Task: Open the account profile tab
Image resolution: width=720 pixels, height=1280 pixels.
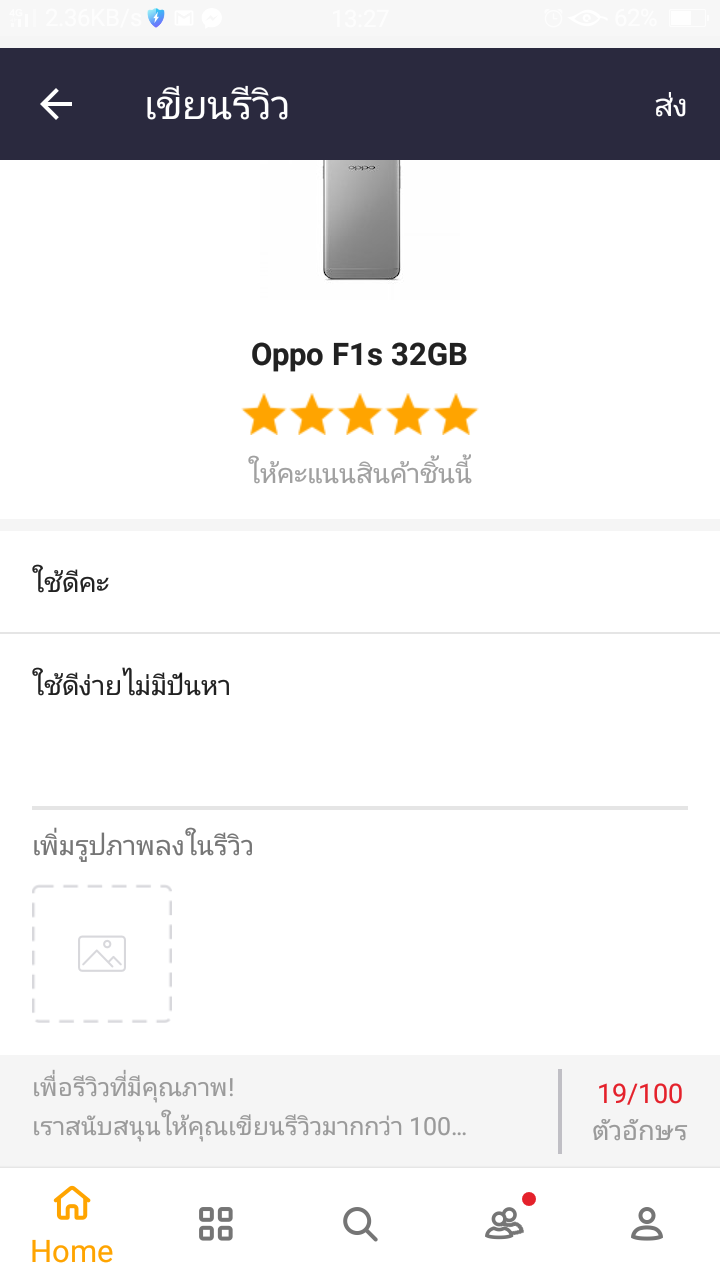Action: [647, 1223]
